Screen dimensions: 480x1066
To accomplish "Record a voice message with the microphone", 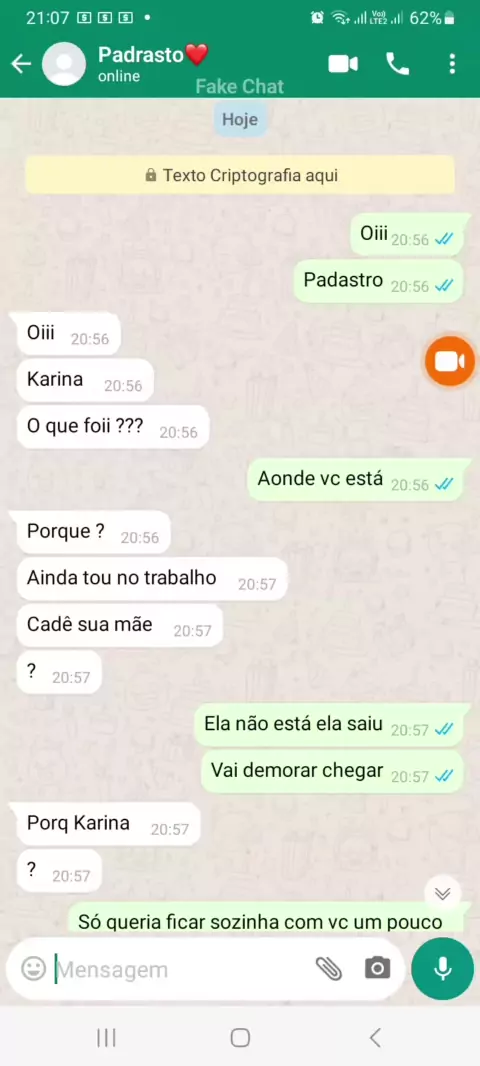I will pos(443,968).
